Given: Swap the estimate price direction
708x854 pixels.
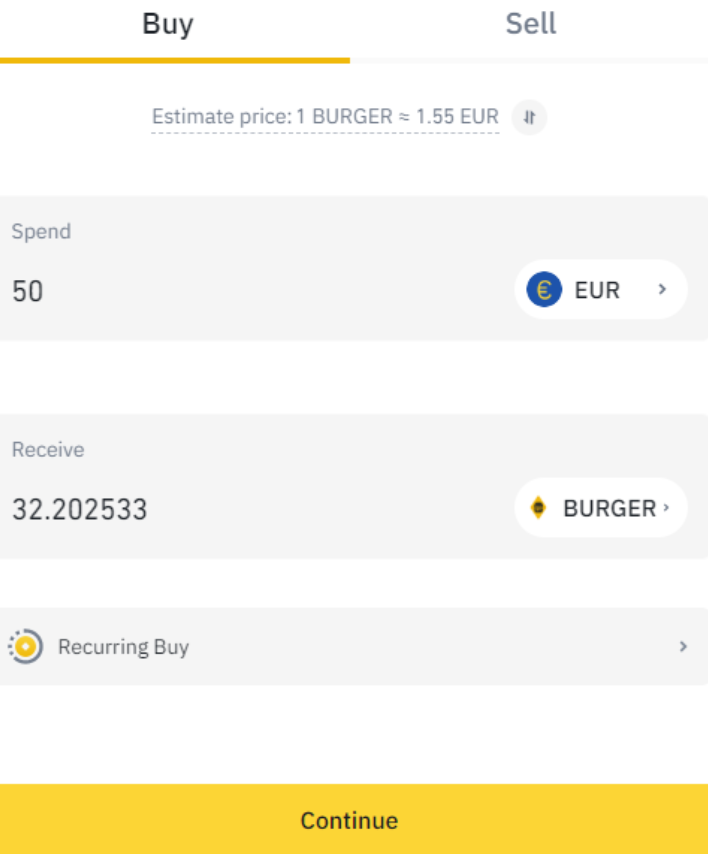Looking at the screenshot, I should pyautogui.click(x=530, y=118).
